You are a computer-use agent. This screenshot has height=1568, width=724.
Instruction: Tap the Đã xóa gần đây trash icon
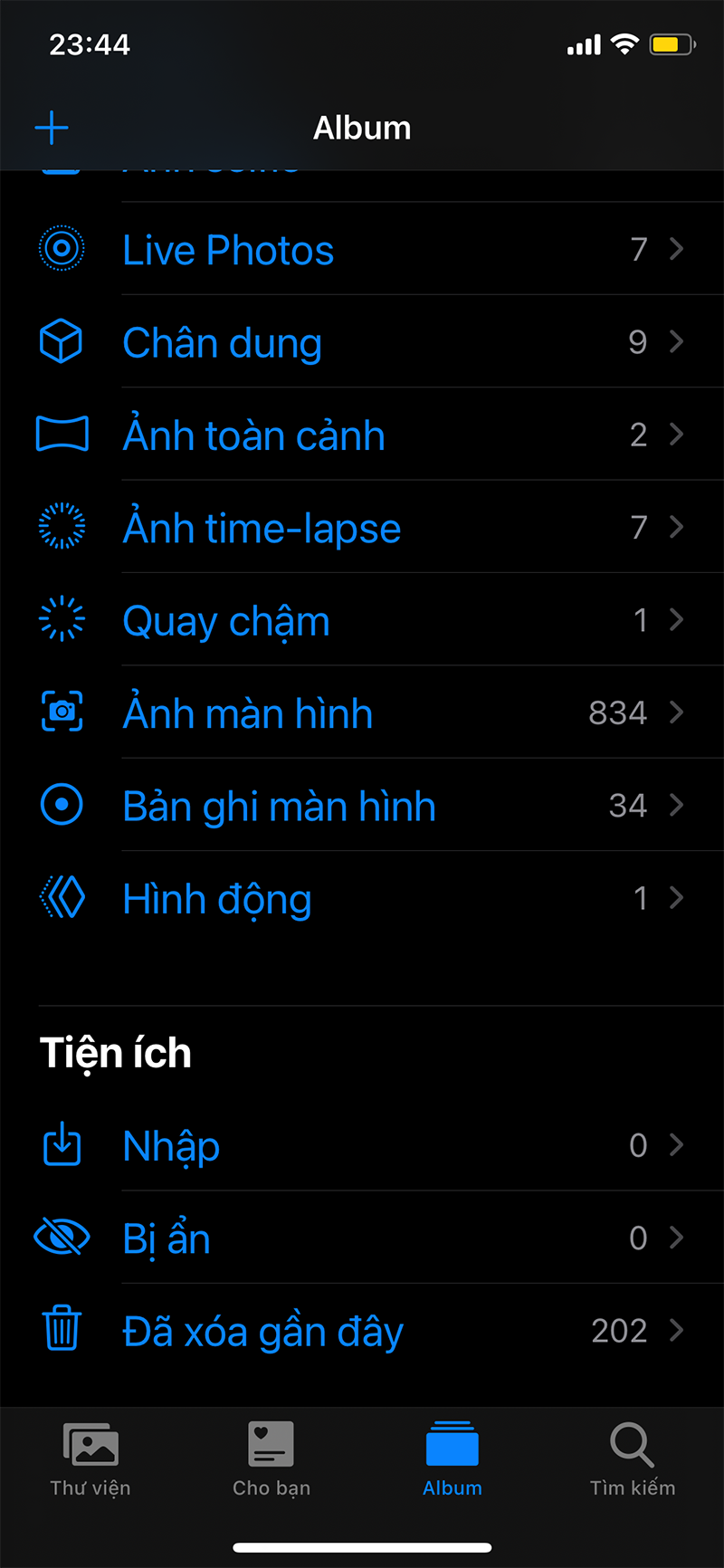pos(62,1330)
